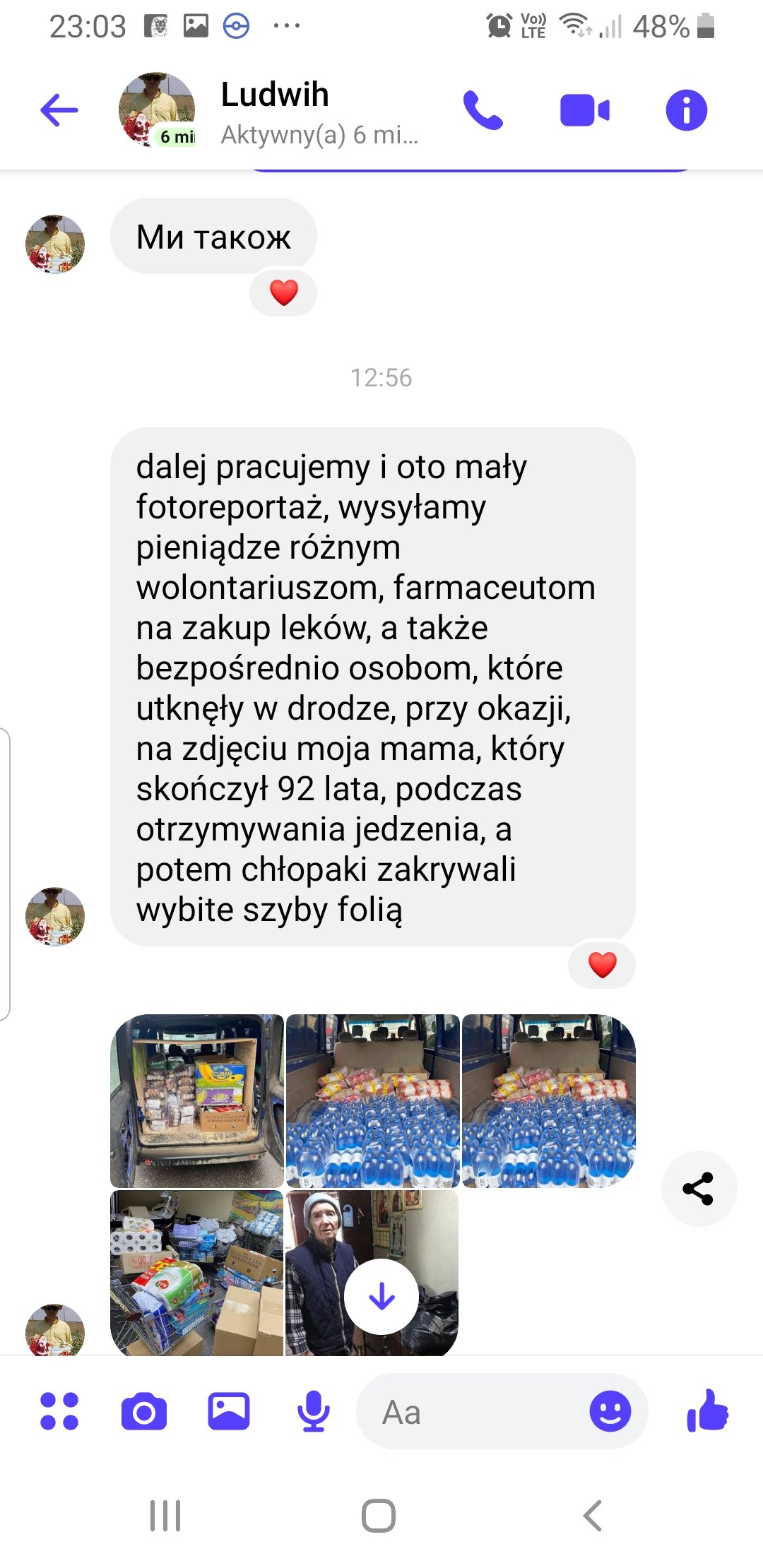Send a thumbs-up like
This screenshot has width=763, height=1568.
[707, 1411]
